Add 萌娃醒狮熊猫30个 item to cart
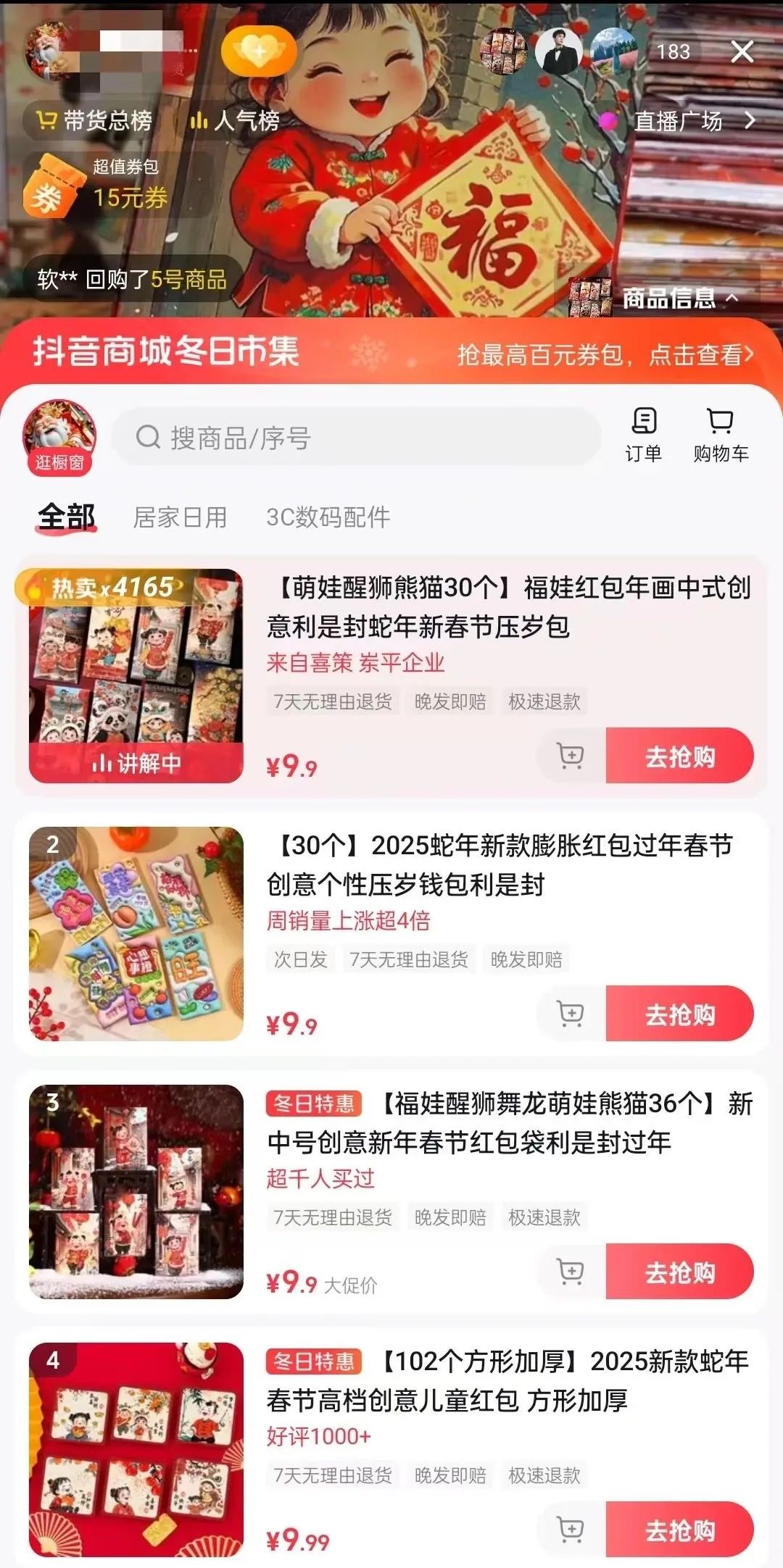The width and height of the screenshot is (783, 1568). click(571, 756)
